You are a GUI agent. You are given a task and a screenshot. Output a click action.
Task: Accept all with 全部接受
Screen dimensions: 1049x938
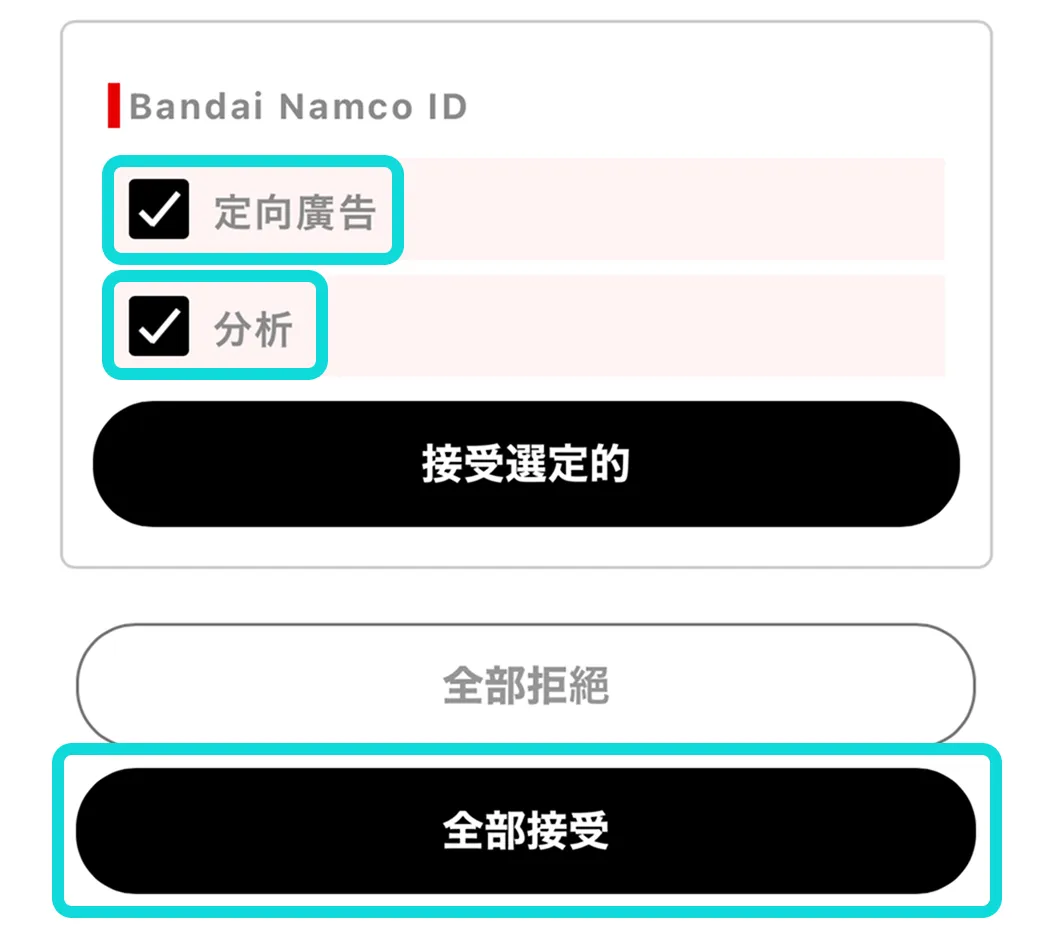point(526,830)
